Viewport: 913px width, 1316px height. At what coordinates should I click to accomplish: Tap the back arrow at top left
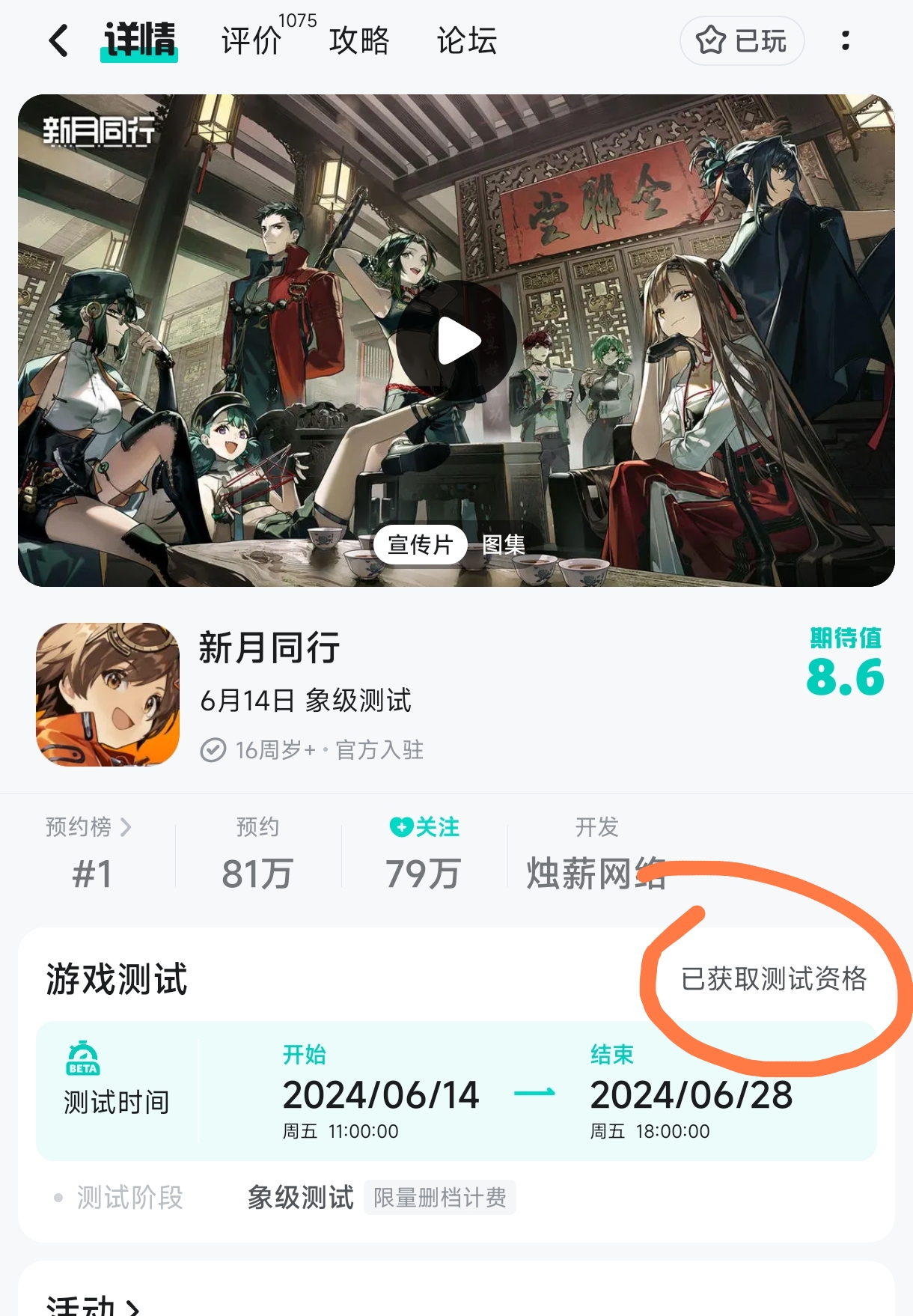point(59,41)
